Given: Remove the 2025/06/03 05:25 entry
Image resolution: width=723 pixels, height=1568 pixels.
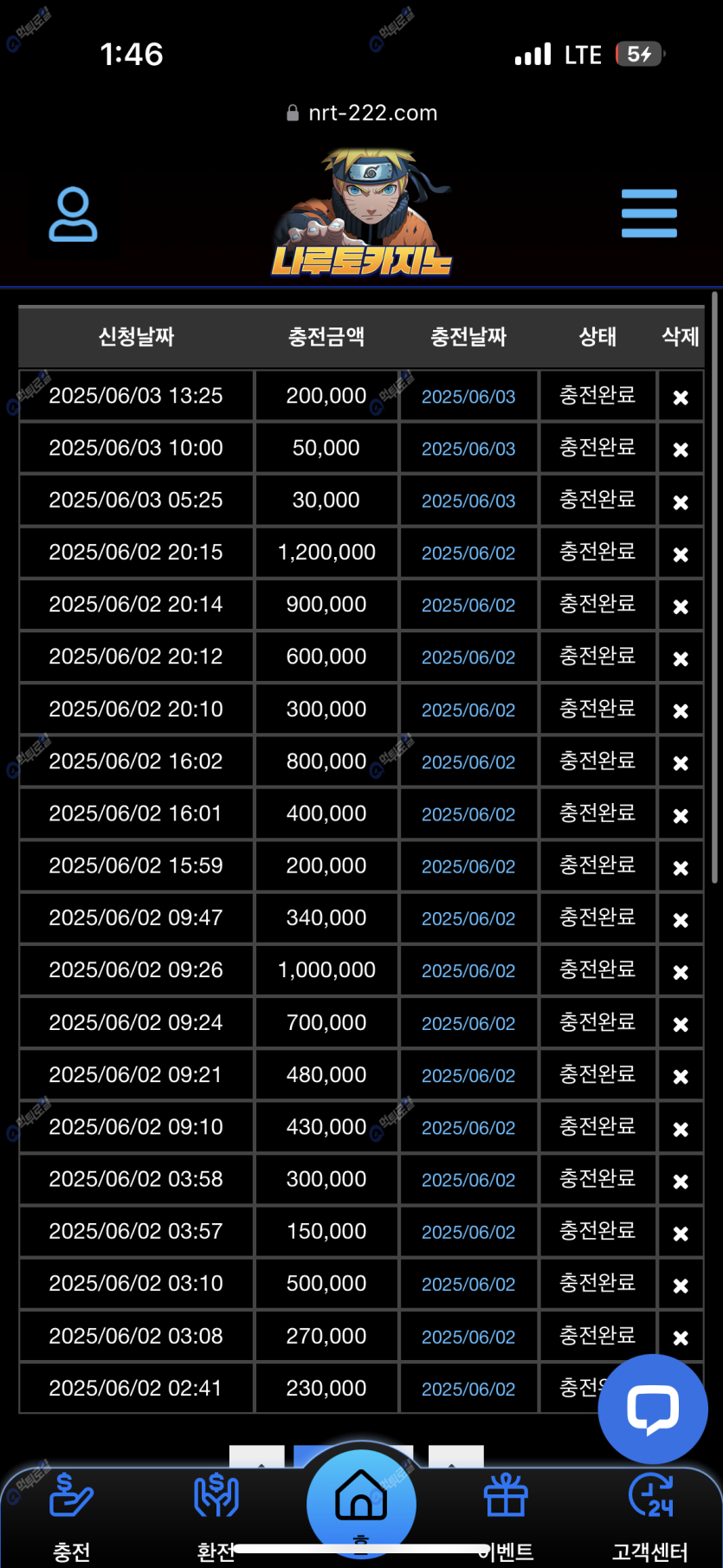Looking at the screenshot, I should click(x=681, y=502).
